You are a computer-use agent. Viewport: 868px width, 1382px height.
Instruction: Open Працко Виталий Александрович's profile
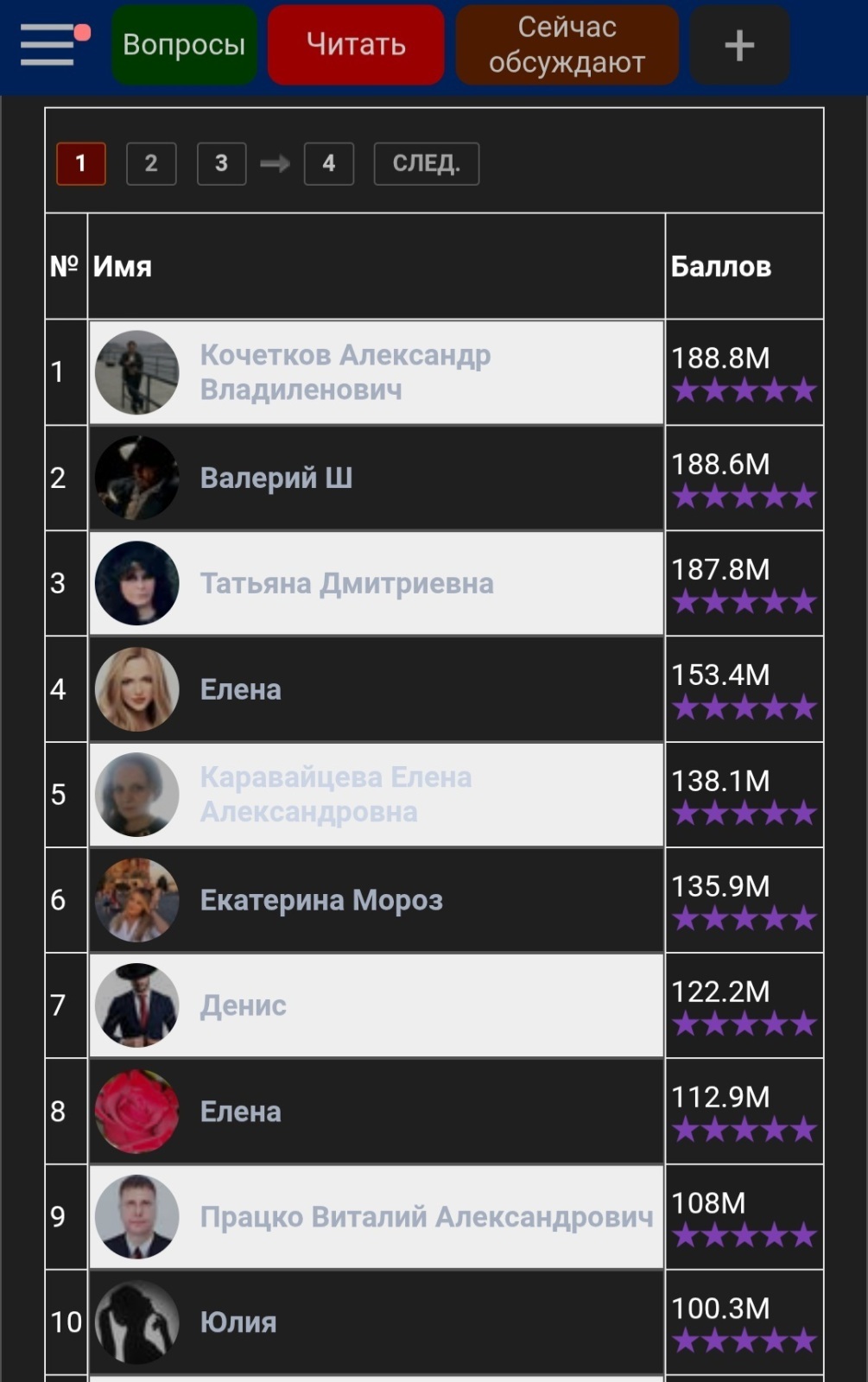coord(426,1217)
